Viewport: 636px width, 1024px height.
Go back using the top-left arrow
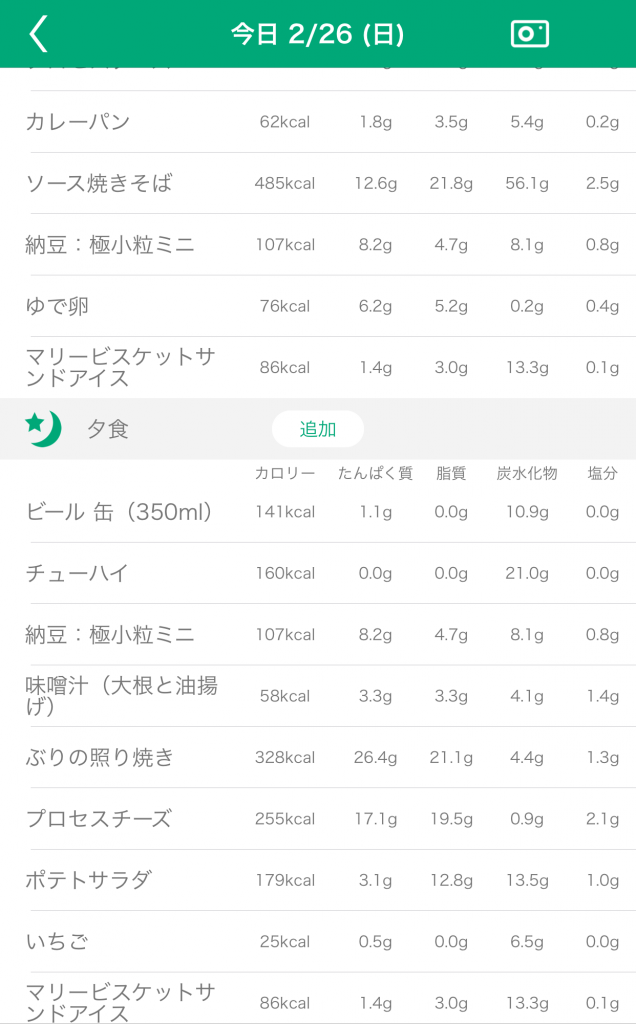click(39, 34)
